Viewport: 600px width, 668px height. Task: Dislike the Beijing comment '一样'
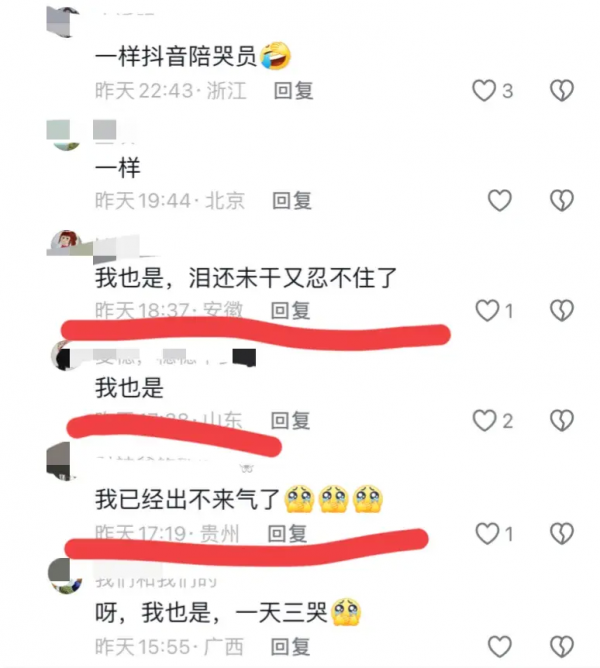click(x=562, y=201)
